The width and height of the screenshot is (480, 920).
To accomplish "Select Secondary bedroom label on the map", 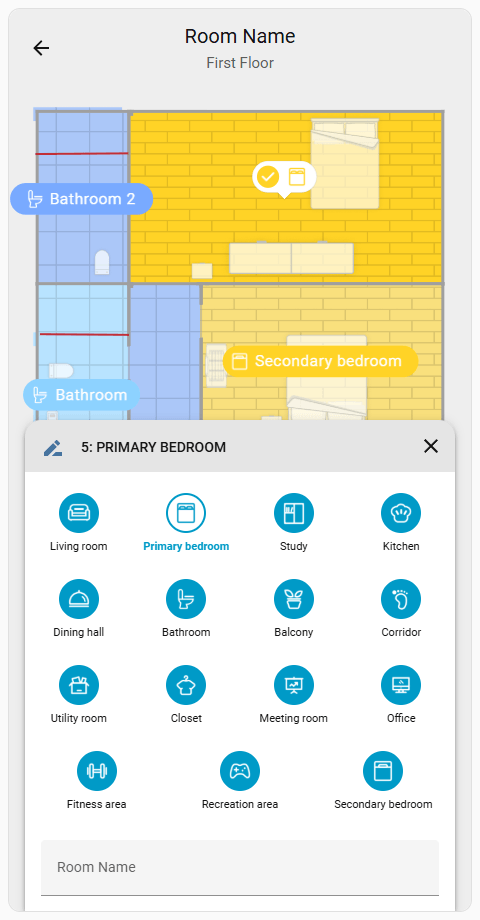I will (320, 361).
